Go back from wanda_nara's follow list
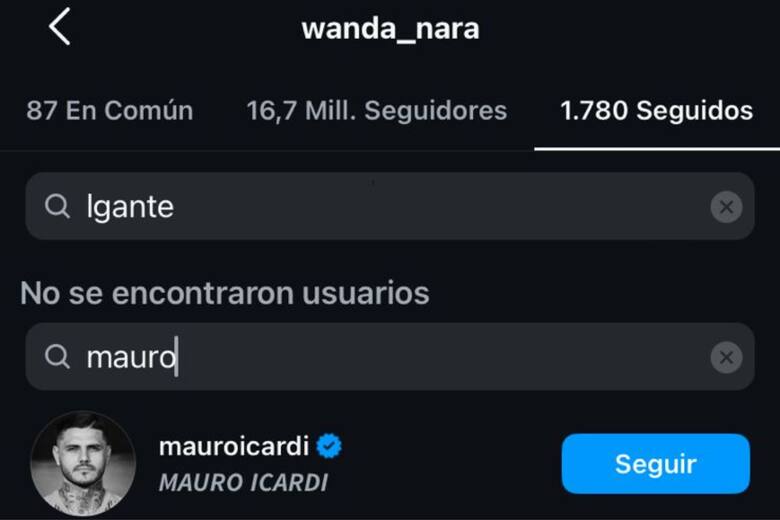This screenshot has height=520, width=780. point(59,28)
